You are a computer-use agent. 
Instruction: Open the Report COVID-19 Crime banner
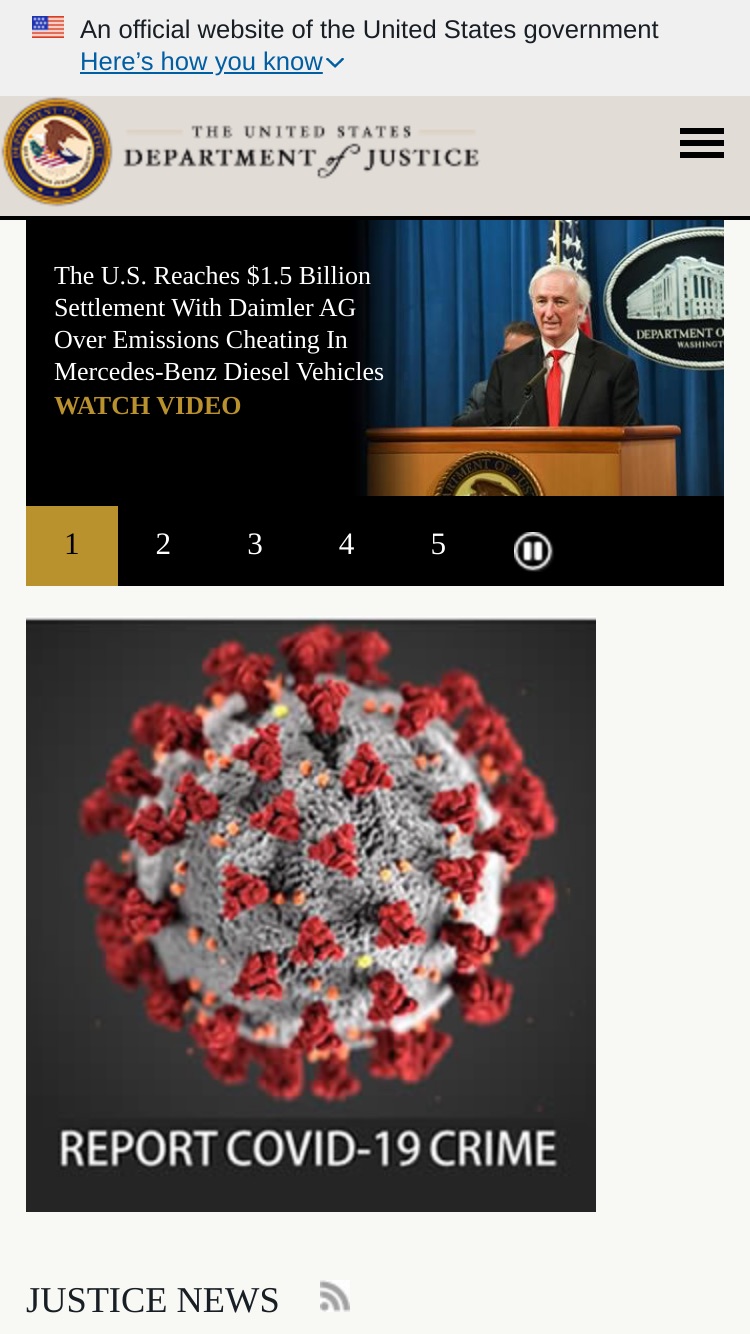pyautogui.click(x=311, y=915)
